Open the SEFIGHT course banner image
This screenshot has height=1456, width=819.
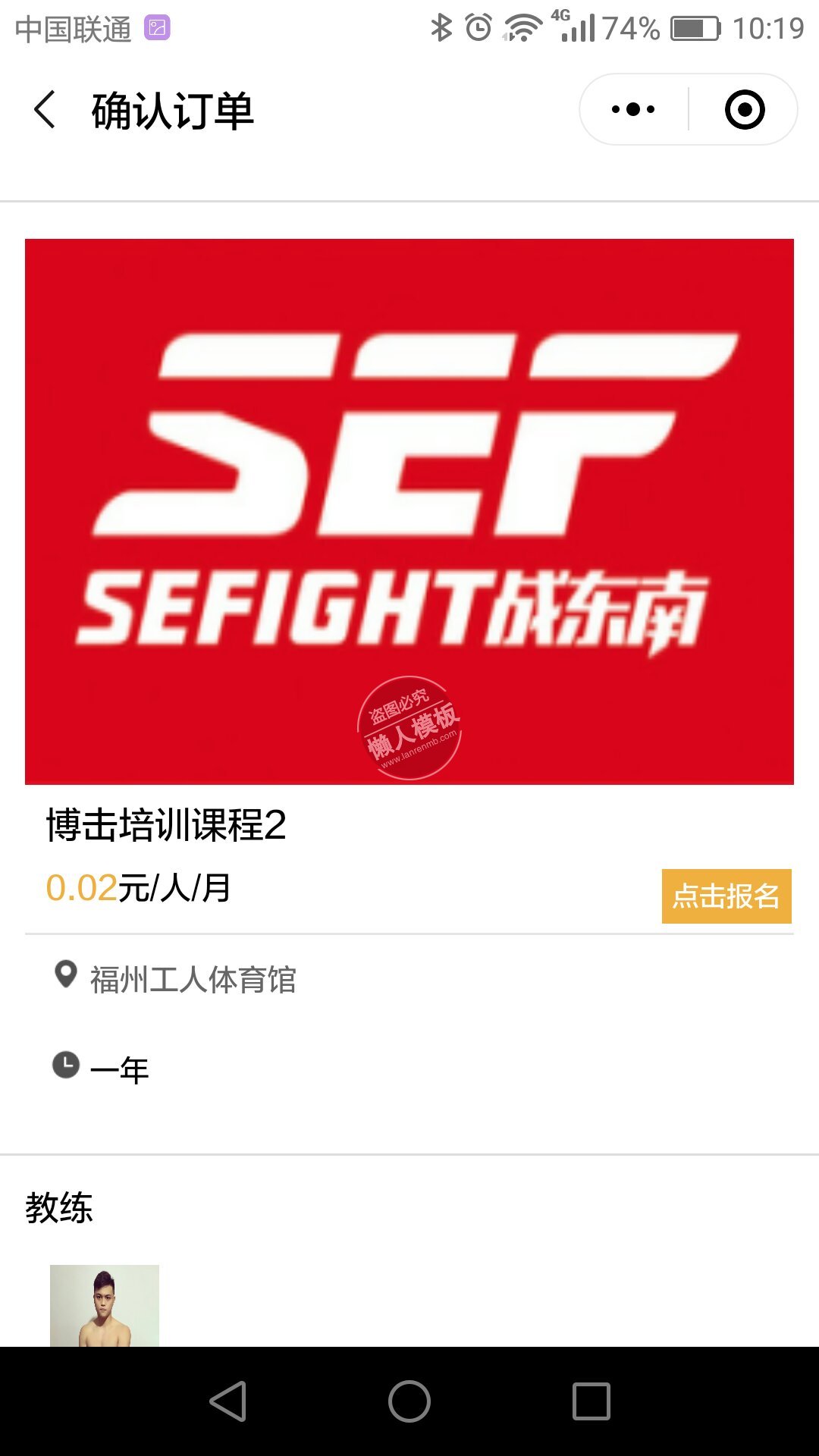[x=409, y=511]
